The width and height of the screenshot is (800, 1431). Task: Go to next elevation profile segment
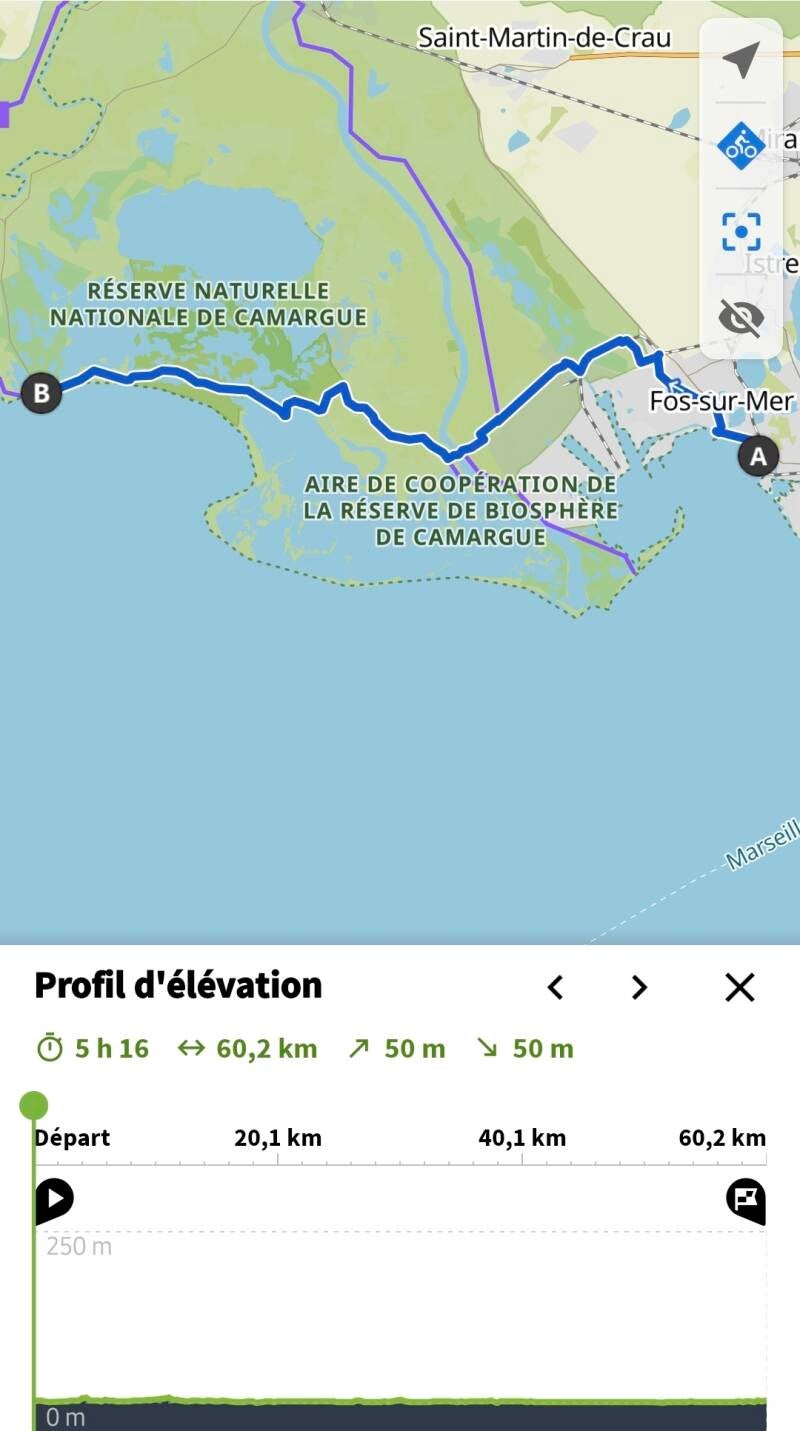639,988
